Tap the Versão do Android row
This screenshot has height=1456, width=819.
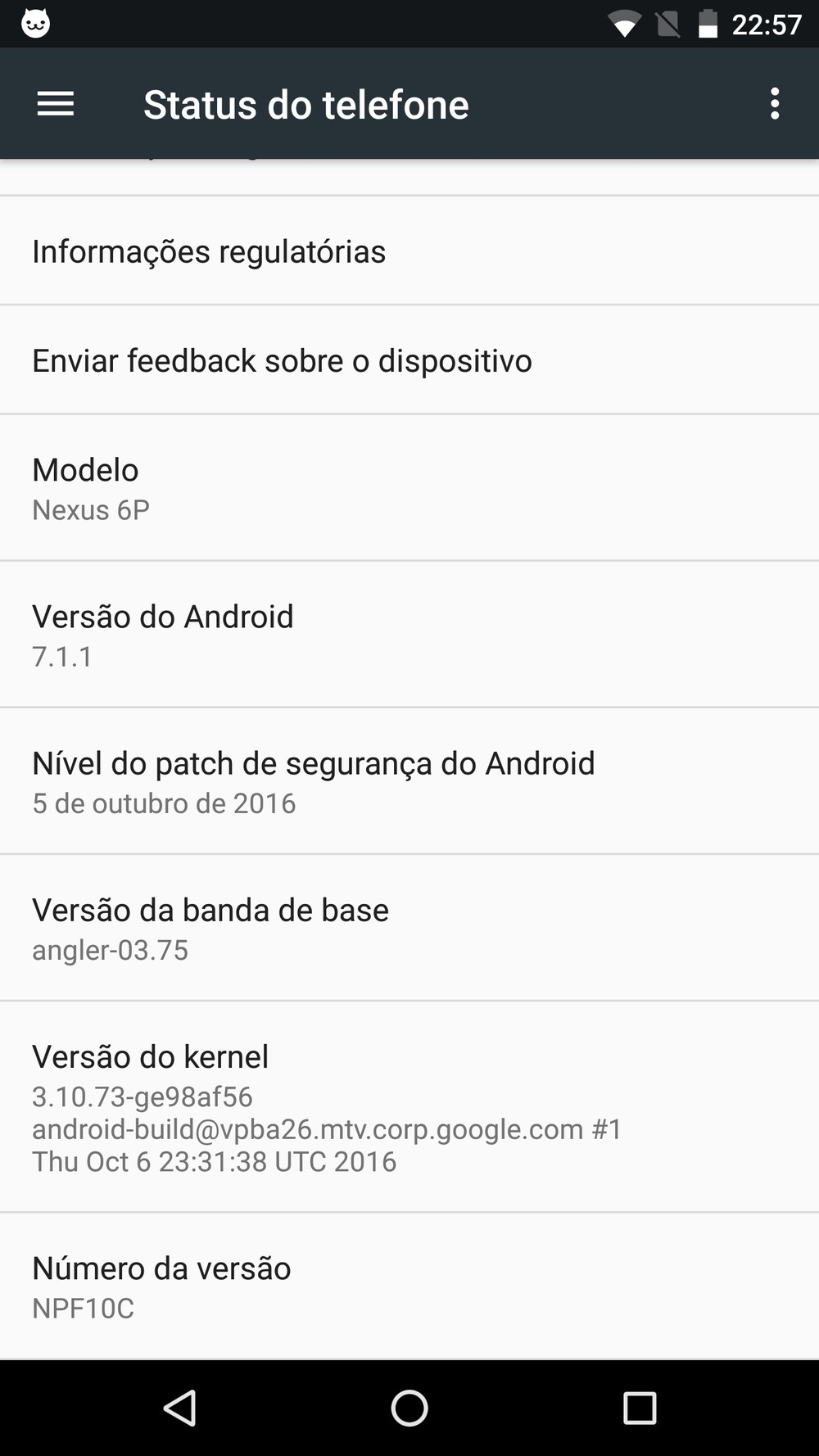tap(409, 635)
